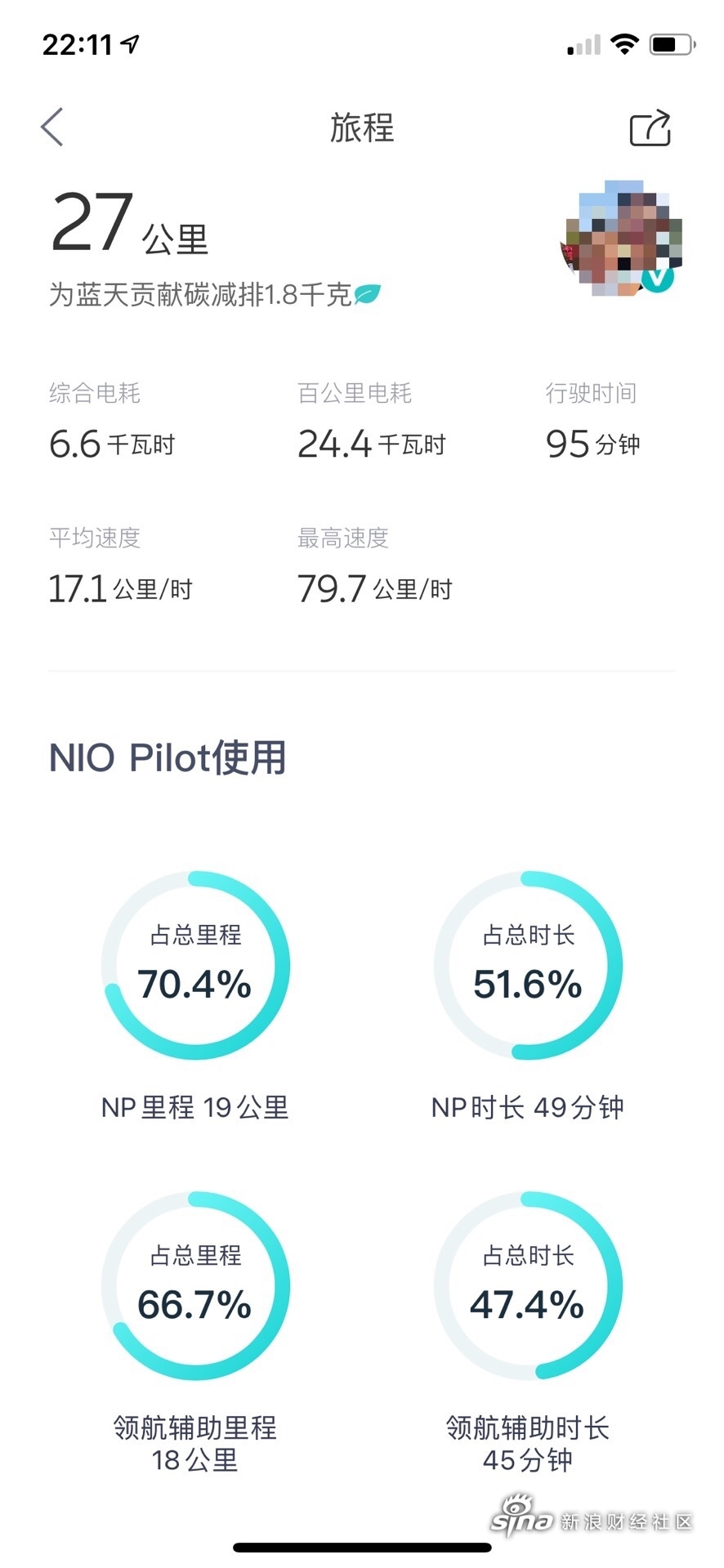The width and height of the screenshot is (724, 1568).
Task: Share this trip summary
Action: (x=650, y=127)
